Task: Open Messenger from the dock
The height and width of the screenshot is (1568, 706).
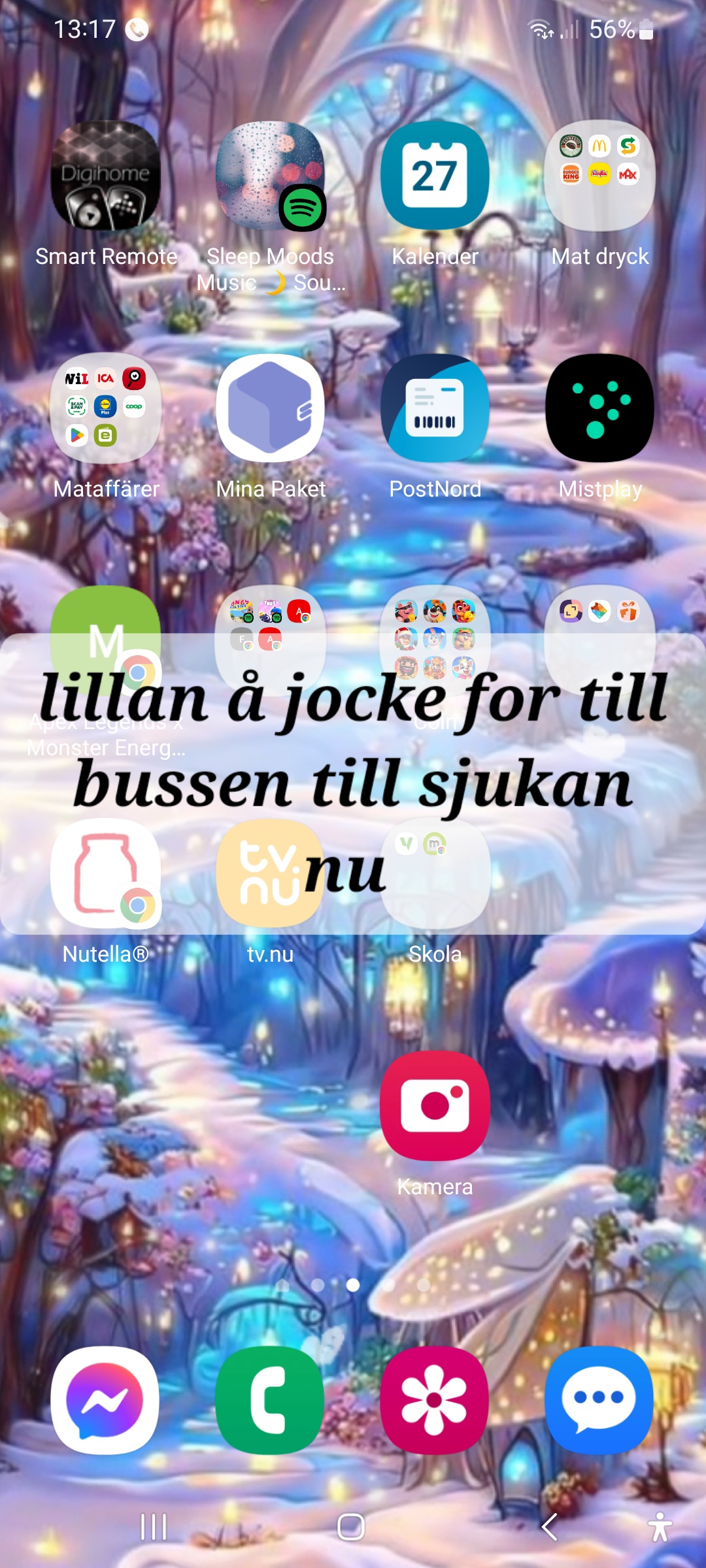Action: pyautogui.click(x=106, y=1400)
